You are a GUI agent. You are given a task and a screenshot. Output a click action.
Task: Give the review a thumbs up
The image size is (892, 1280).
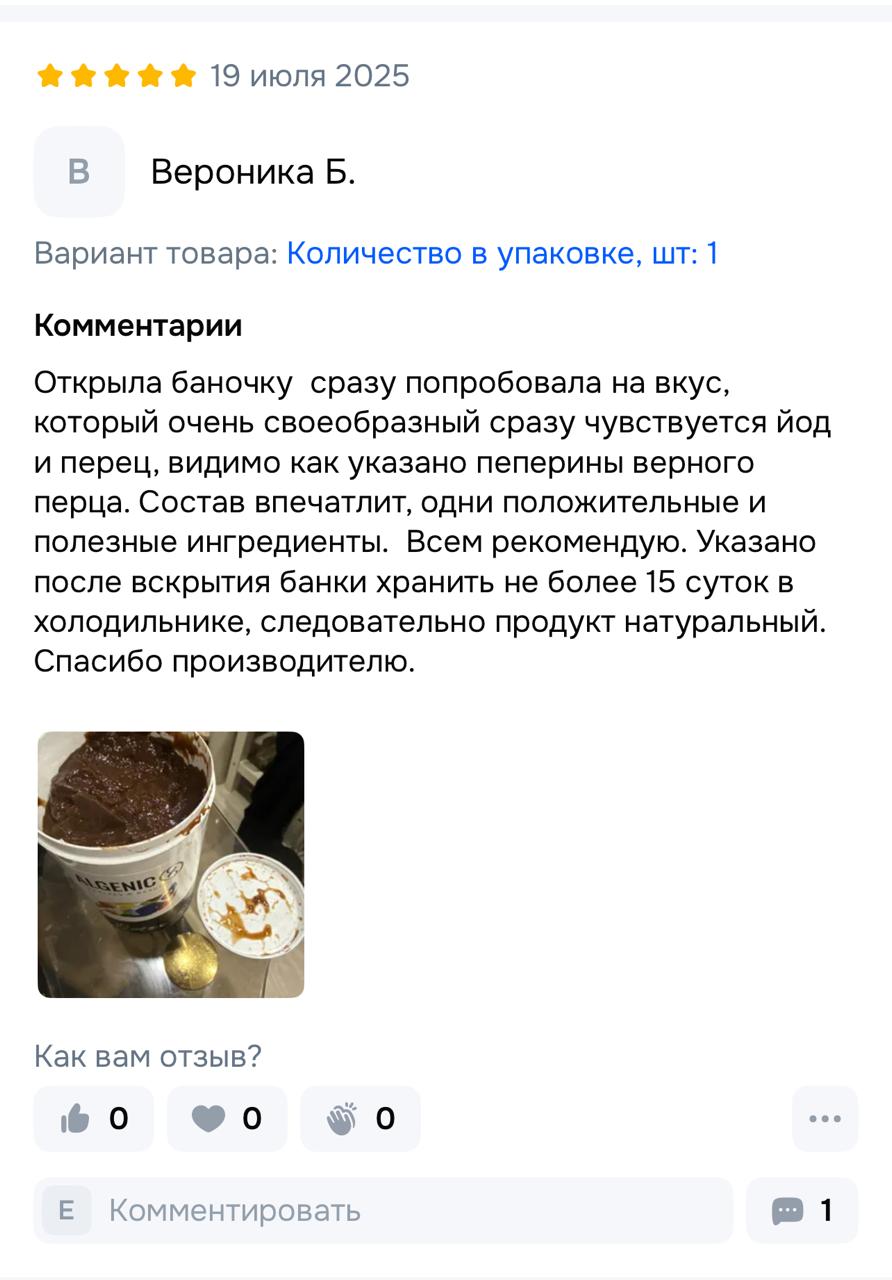(94, 1119)
